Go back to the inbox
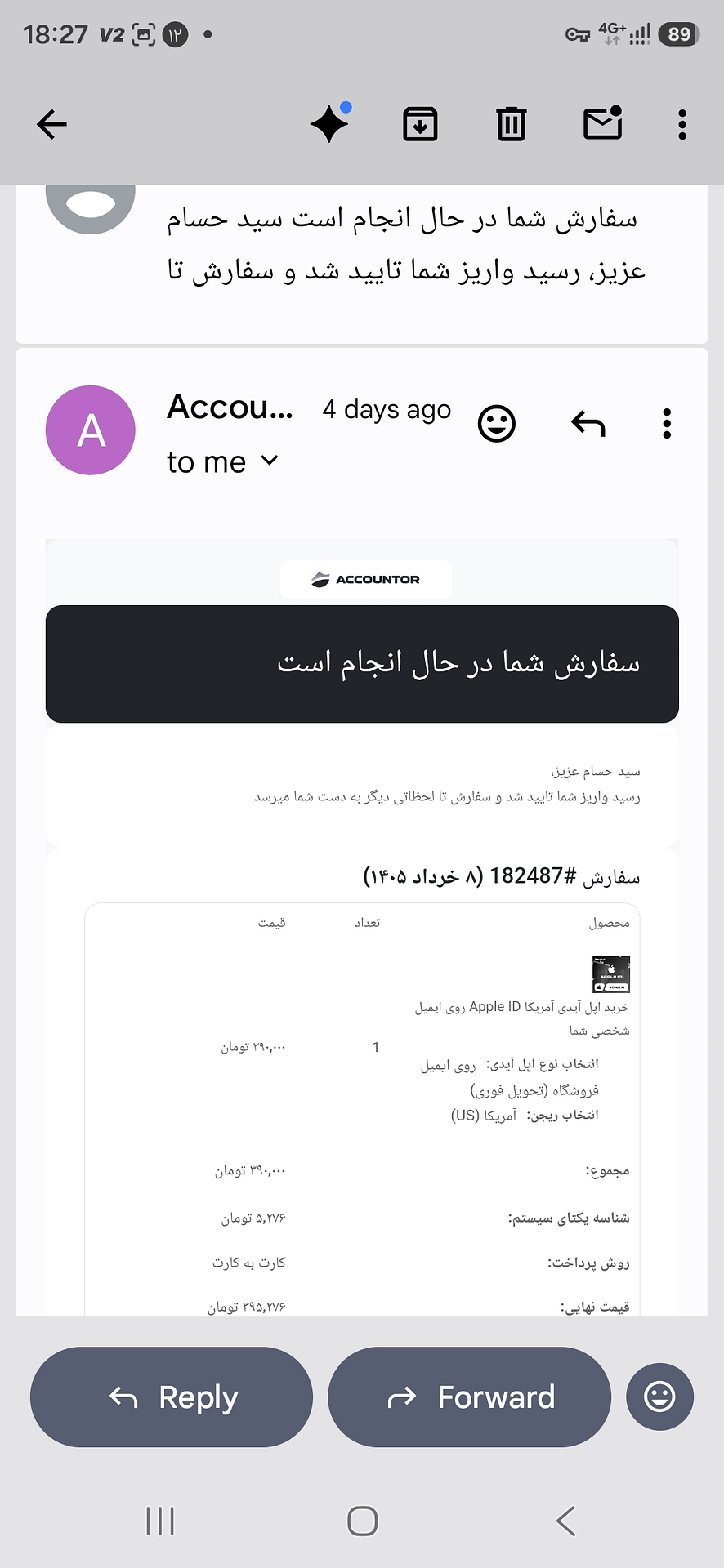Image resolution: width=724 pixels, height=1568 pixels. coord(51,125)
